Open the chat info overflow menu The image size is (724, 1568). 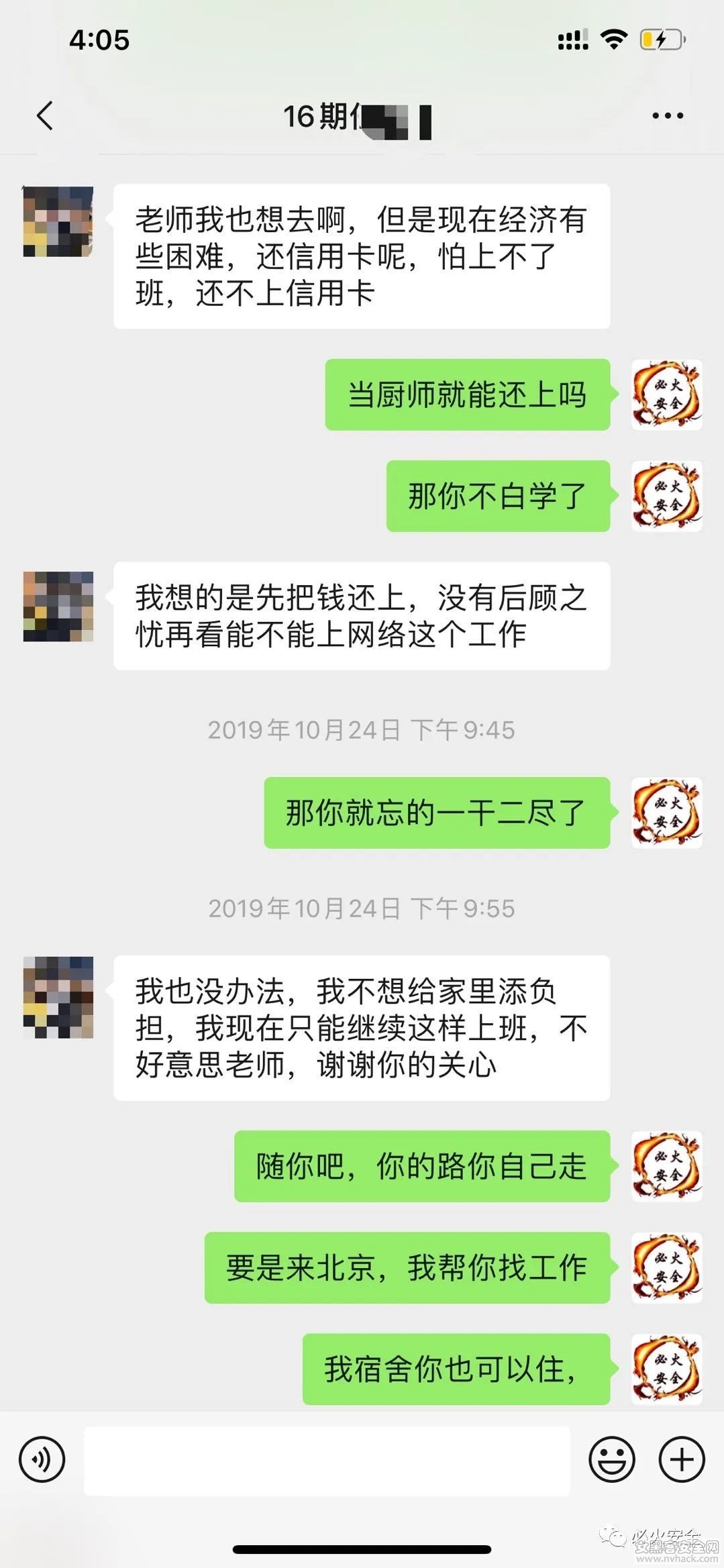pyautogui.click(x=668, y=116)
